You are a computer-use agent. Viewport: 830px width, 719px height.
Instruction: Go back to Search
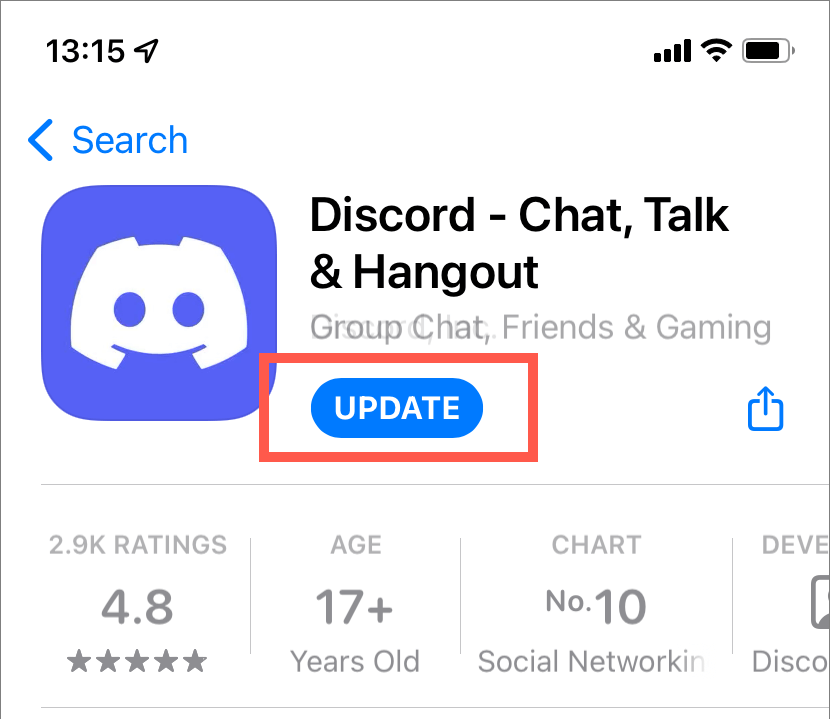[108, 140]
